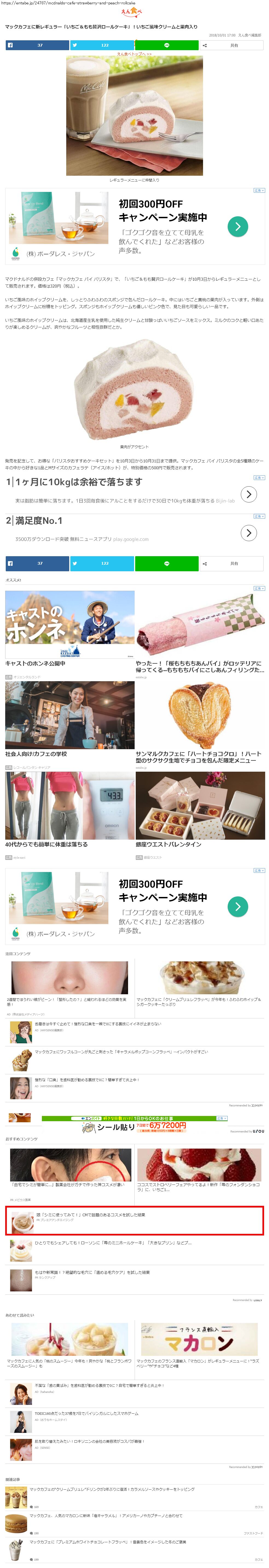The width and height of the screenshot is (269, 1568).
Task: Open キャラメルポップコーンフラッペ article row
Action: (x=121, y=1051)
